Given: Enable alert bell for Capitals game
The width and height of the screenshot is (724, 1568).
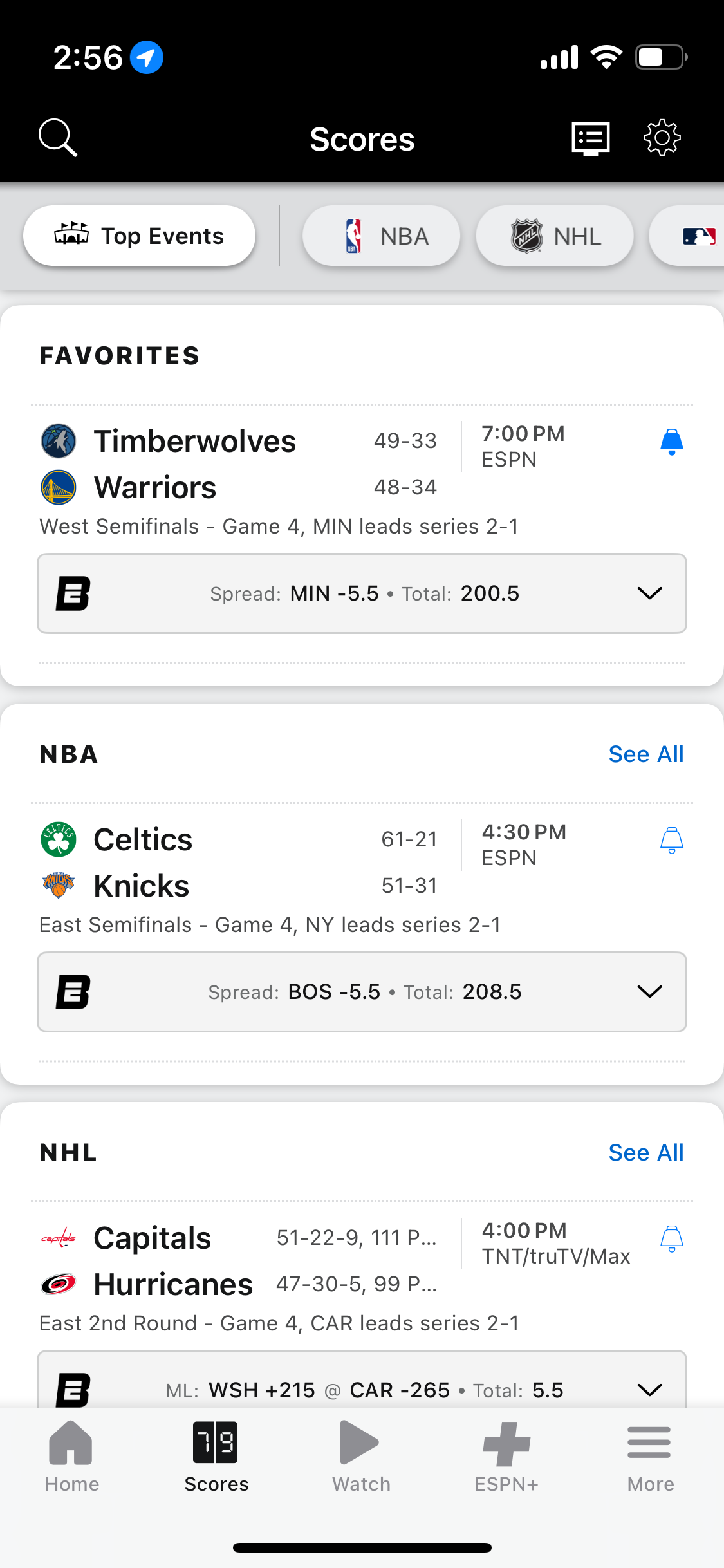Looking at the screenshot, I should [671, 1239].
